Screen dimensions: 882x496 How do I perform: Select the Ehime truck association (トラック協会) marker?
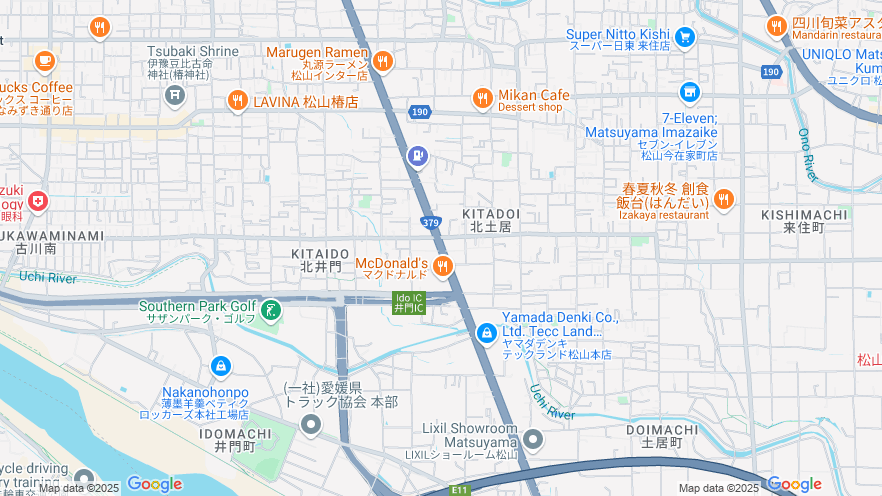coord(311,425)
